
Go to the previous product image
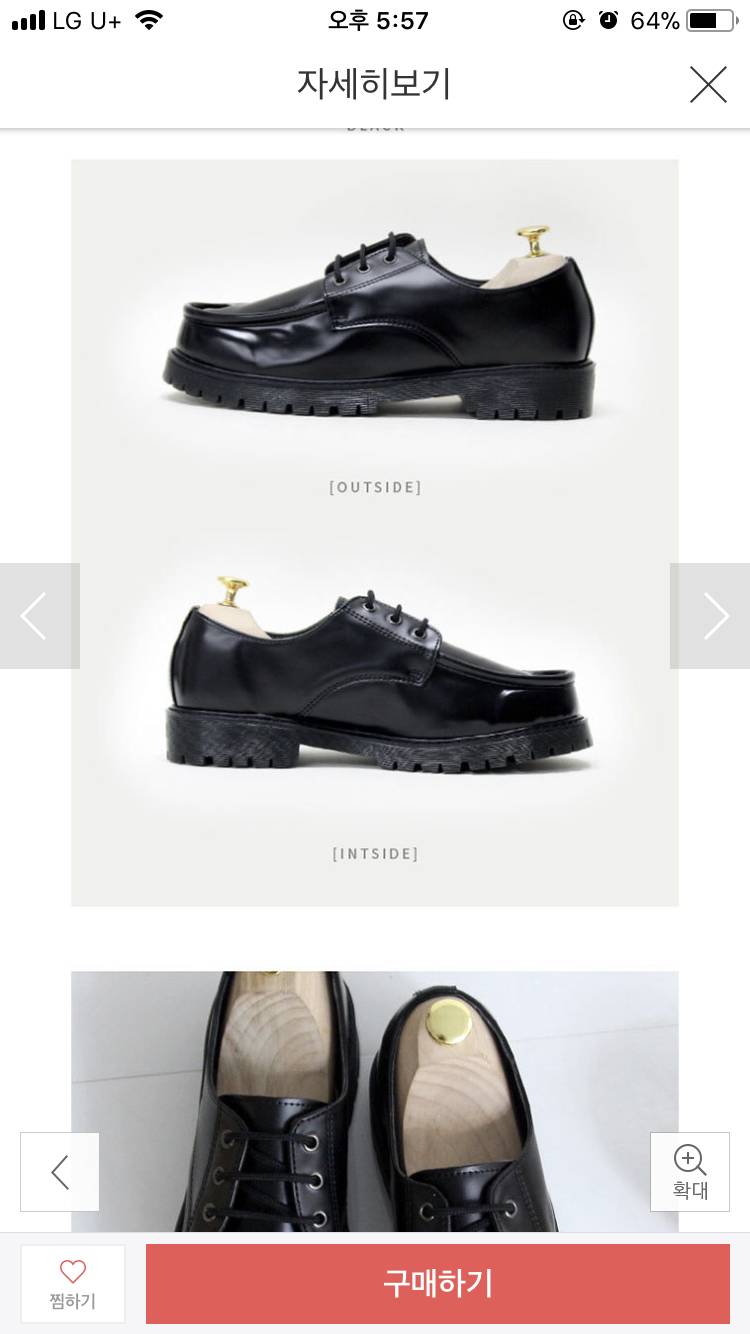coord(39,616)
